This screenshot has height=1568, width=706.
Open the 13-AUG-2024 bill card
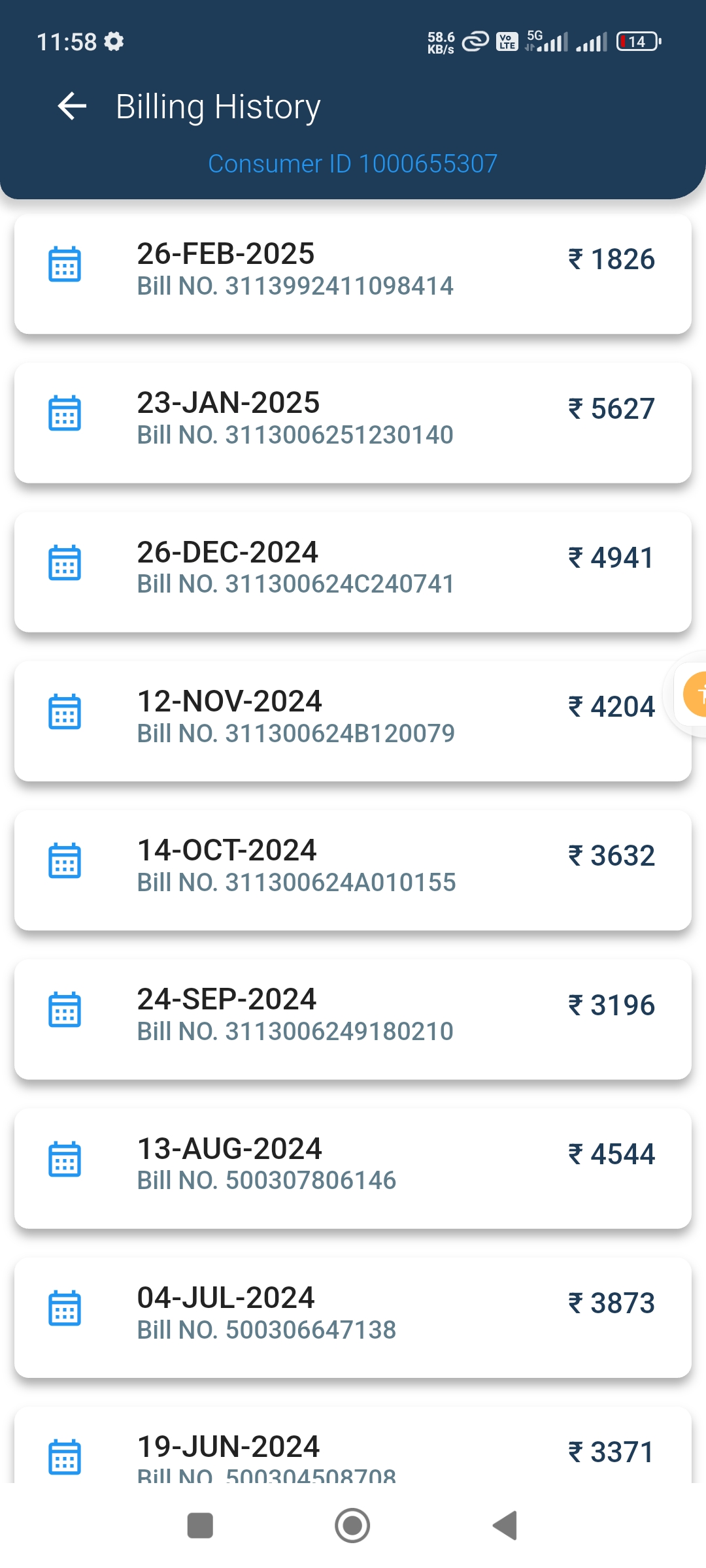pyautogui.click(x=353, y=1168)
